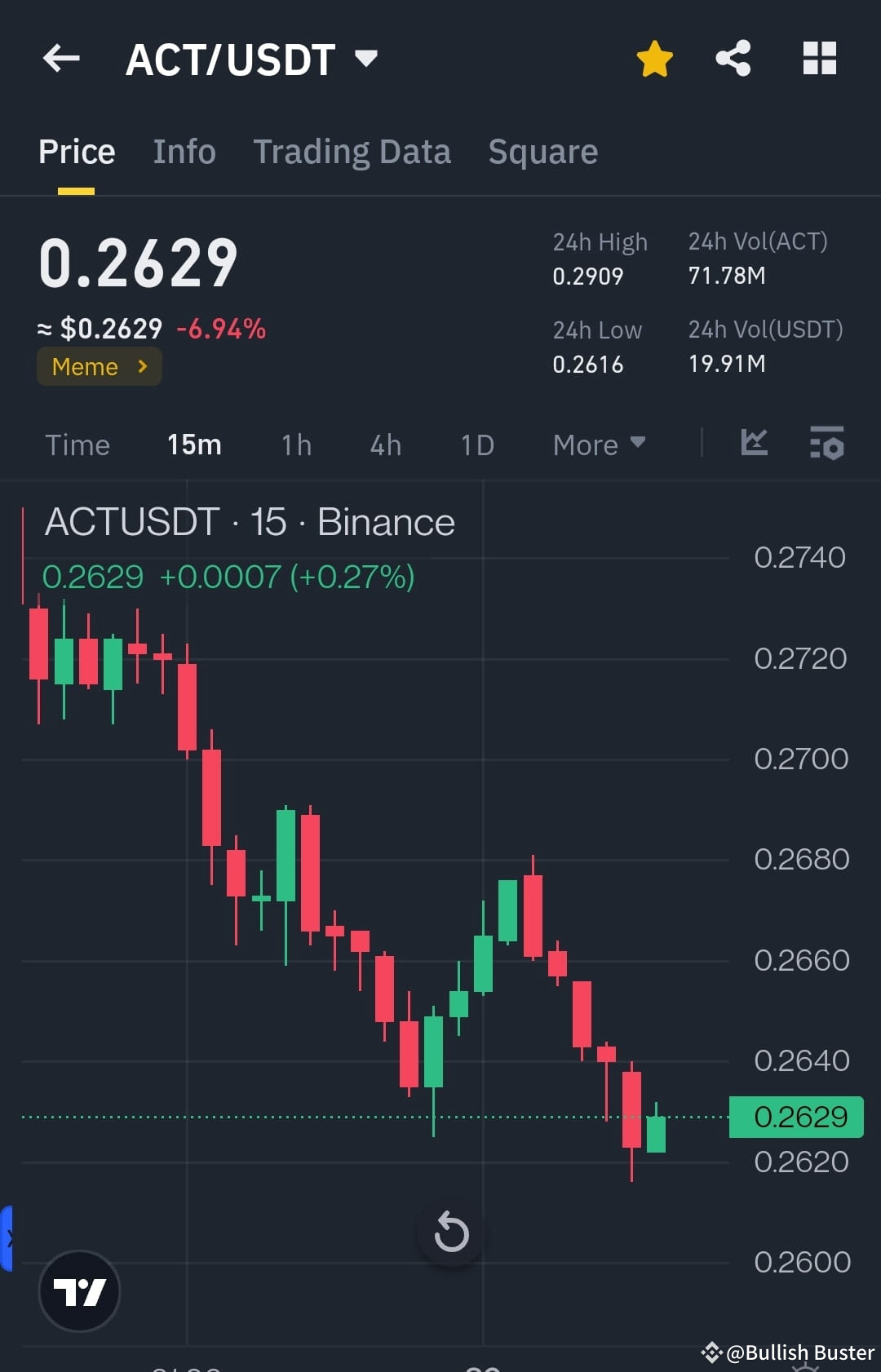Select the 4h interval button
Screen dimensions: 881x1372
click(384, 445)
